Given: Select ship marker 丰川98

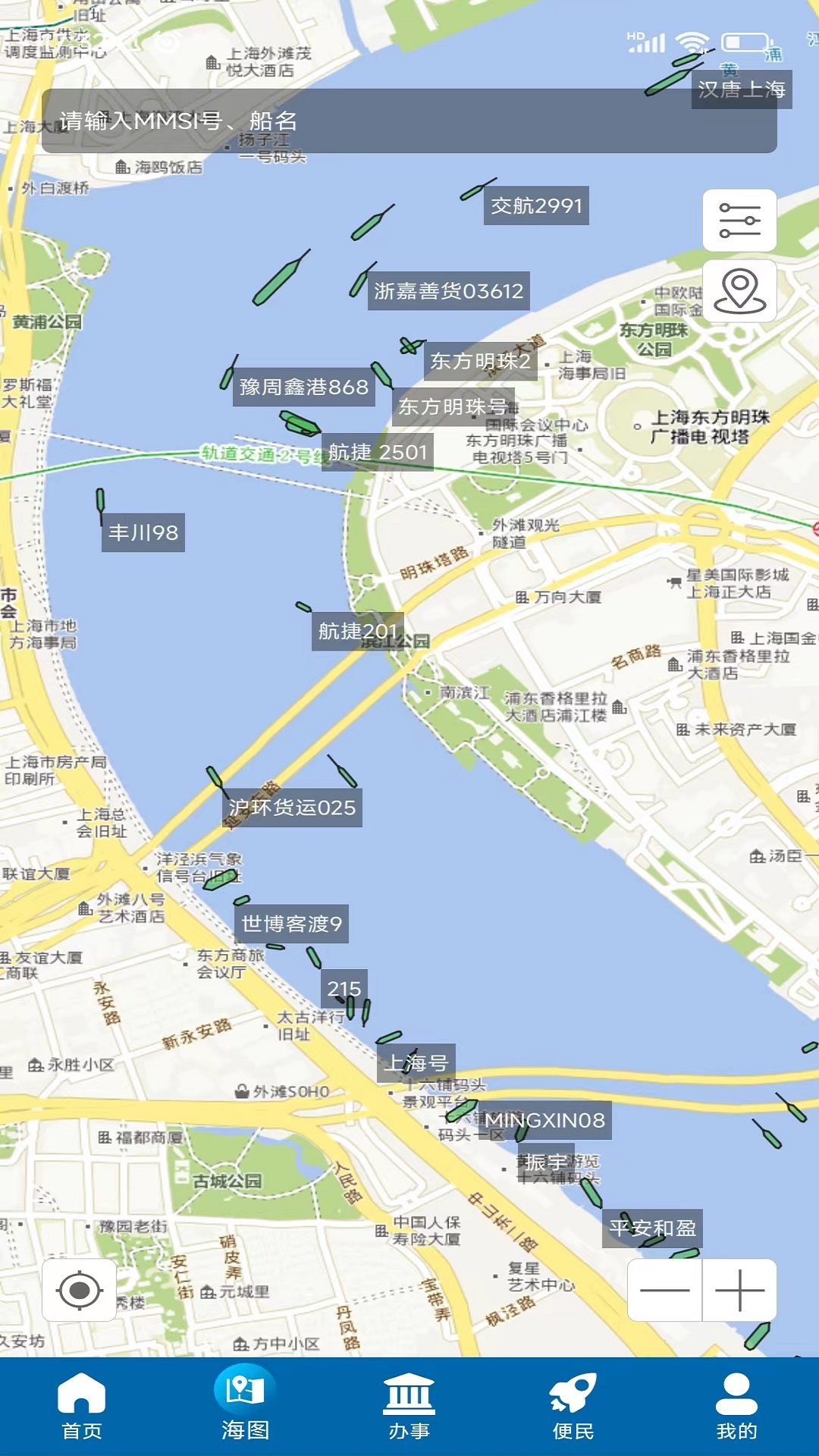Looking at the screenshot, I should click(143, 532).
